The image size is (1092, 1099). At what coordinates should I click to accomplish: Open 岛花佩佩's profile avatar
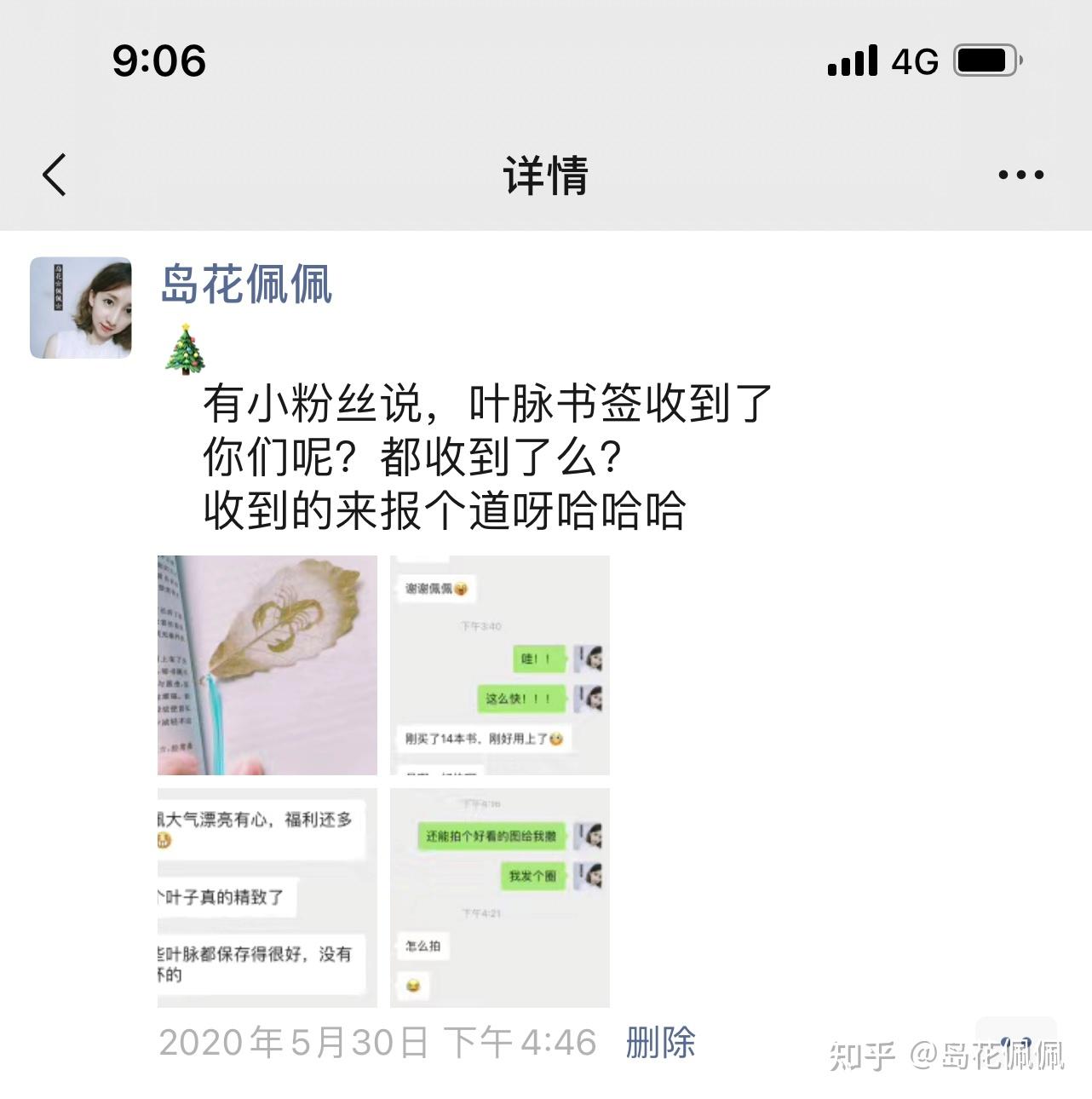(x=81, y=308)
